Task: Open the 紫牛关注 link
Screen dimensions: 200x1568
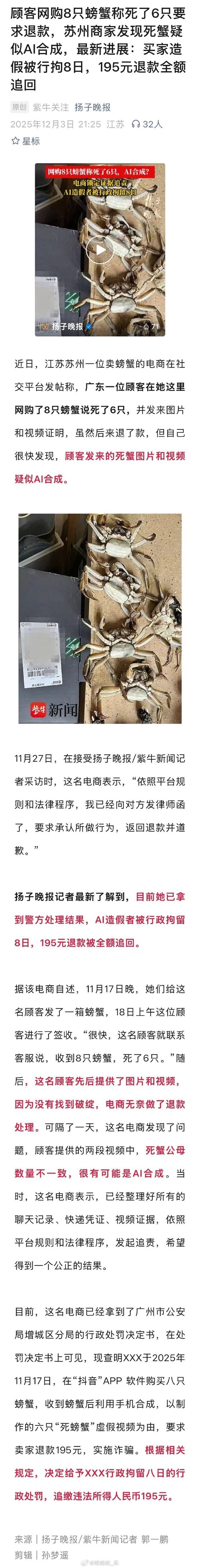Action: coord(51,107)
